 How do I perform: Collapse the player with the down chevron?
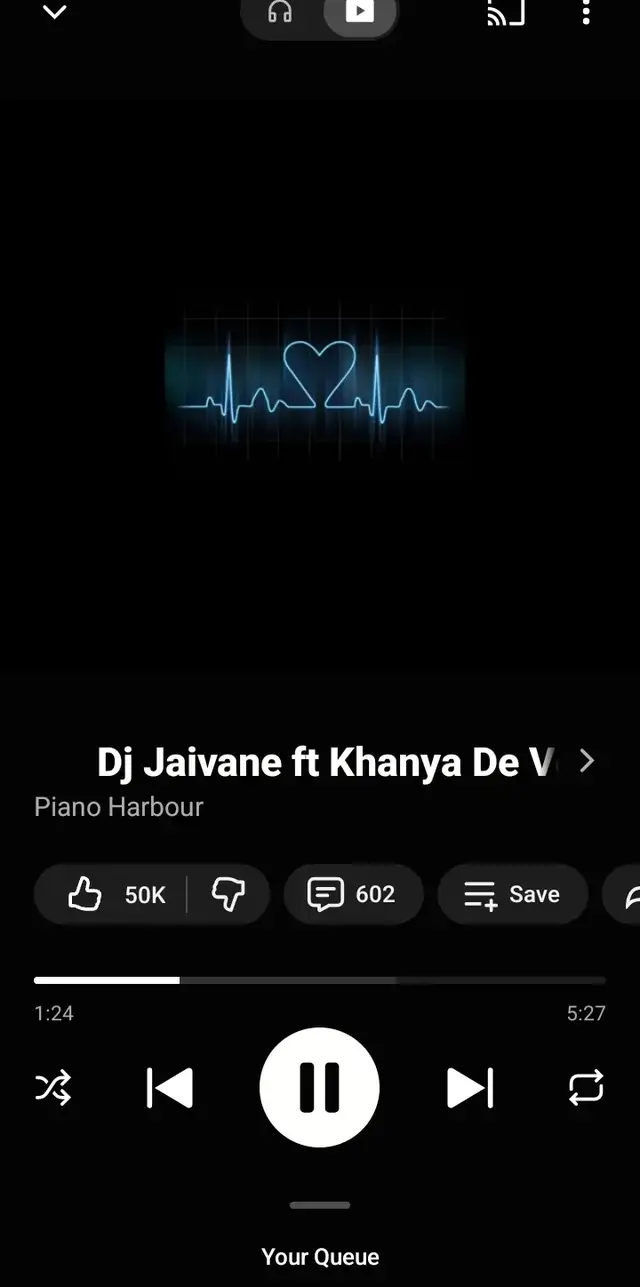pyautogui.click(x=54, y=13)
